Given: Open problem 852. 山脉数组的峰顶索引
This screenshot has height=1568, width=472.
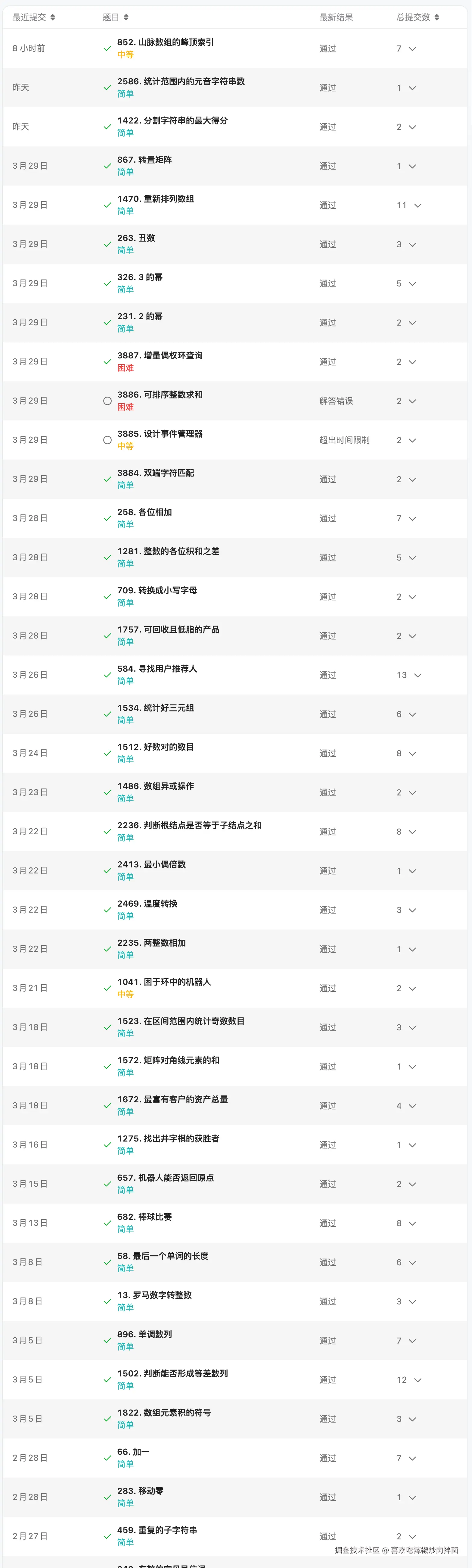Looking at the screenshot, I should 165,42.
